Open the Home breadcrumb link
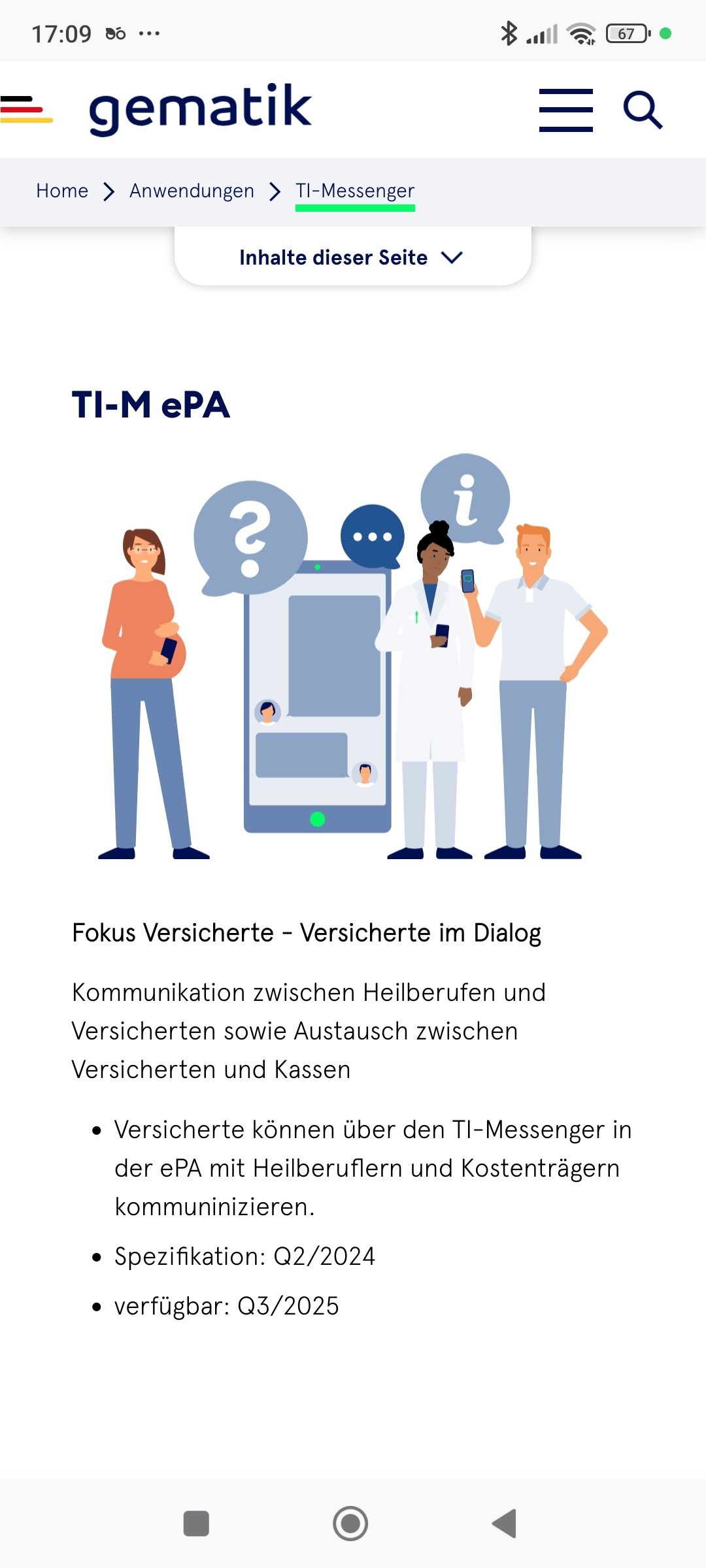 pos(62,191)
